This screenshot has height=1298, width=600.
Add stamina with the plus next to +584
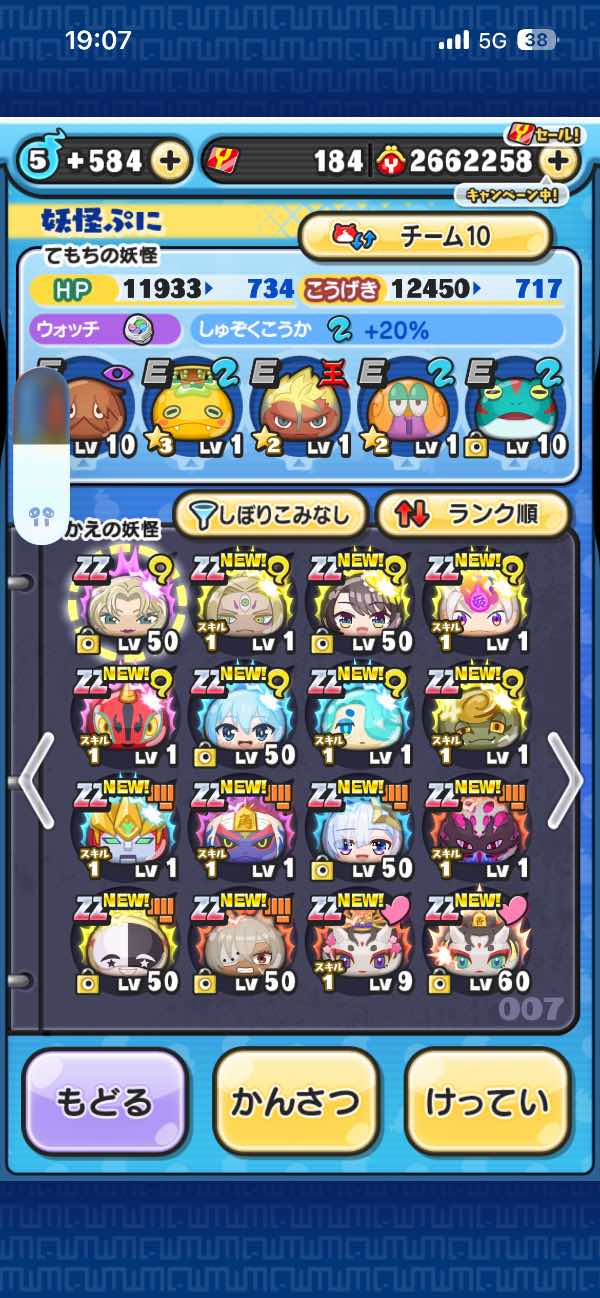tap(170, 160)
